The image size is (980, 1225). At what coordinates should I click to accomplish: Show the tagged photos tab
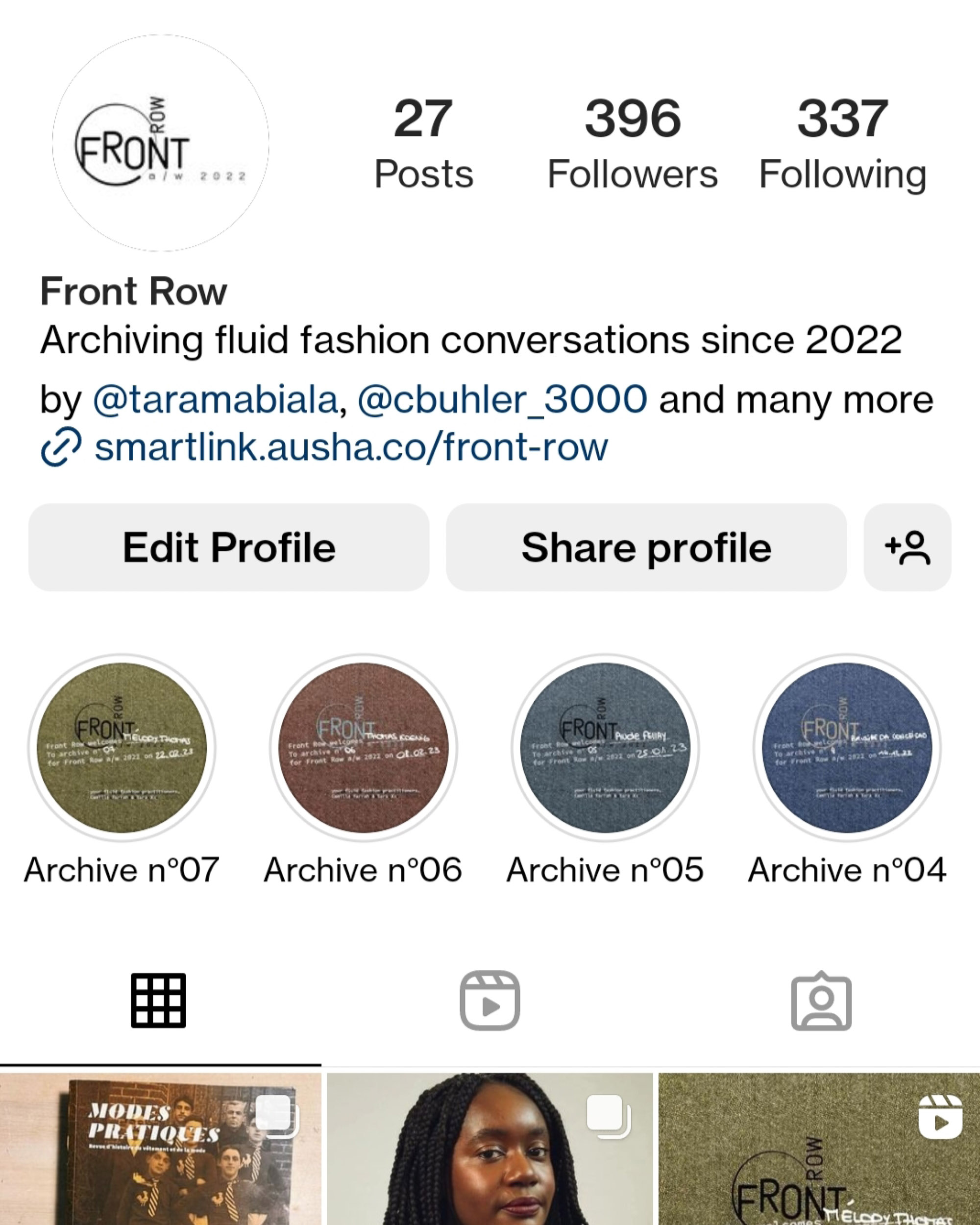click(x=821, y=1001)
